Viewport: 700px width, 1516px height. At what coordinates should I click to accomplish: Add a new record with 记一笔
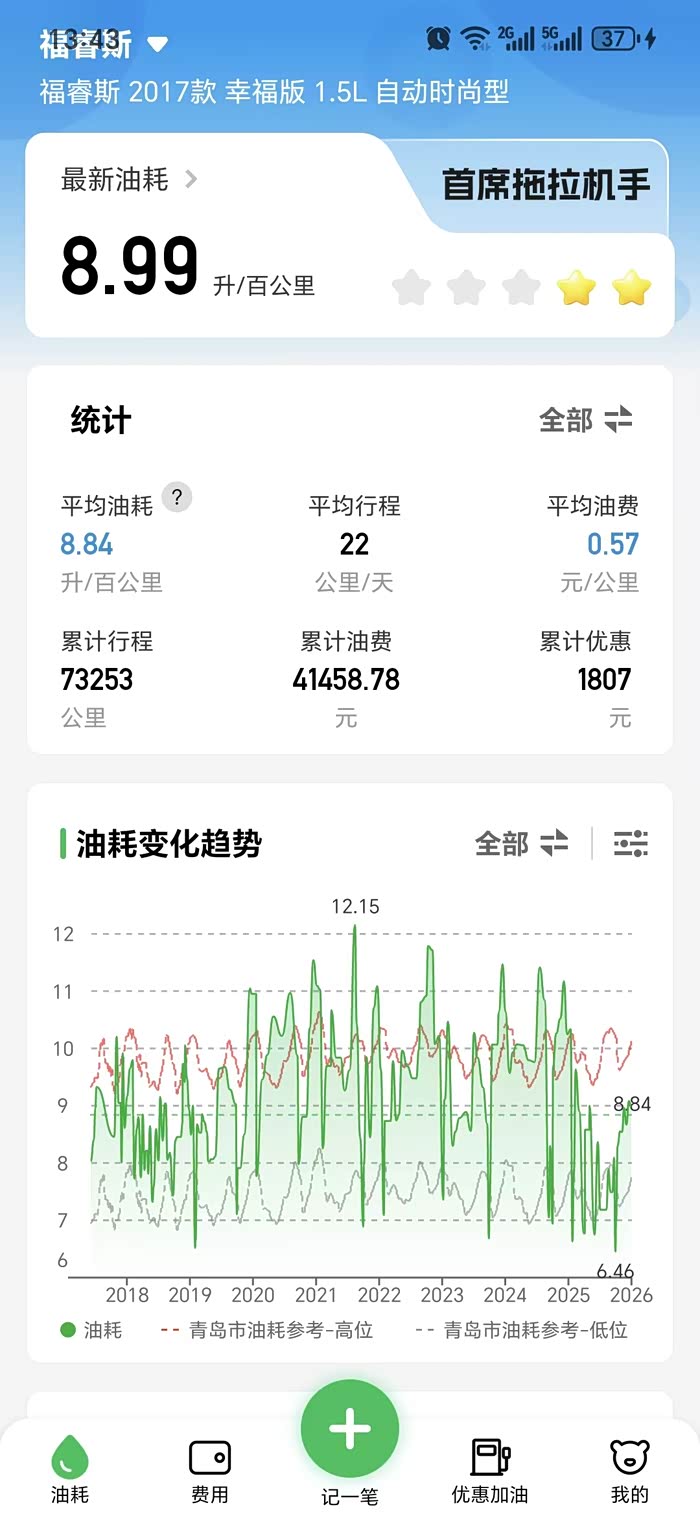(350, 1440)
